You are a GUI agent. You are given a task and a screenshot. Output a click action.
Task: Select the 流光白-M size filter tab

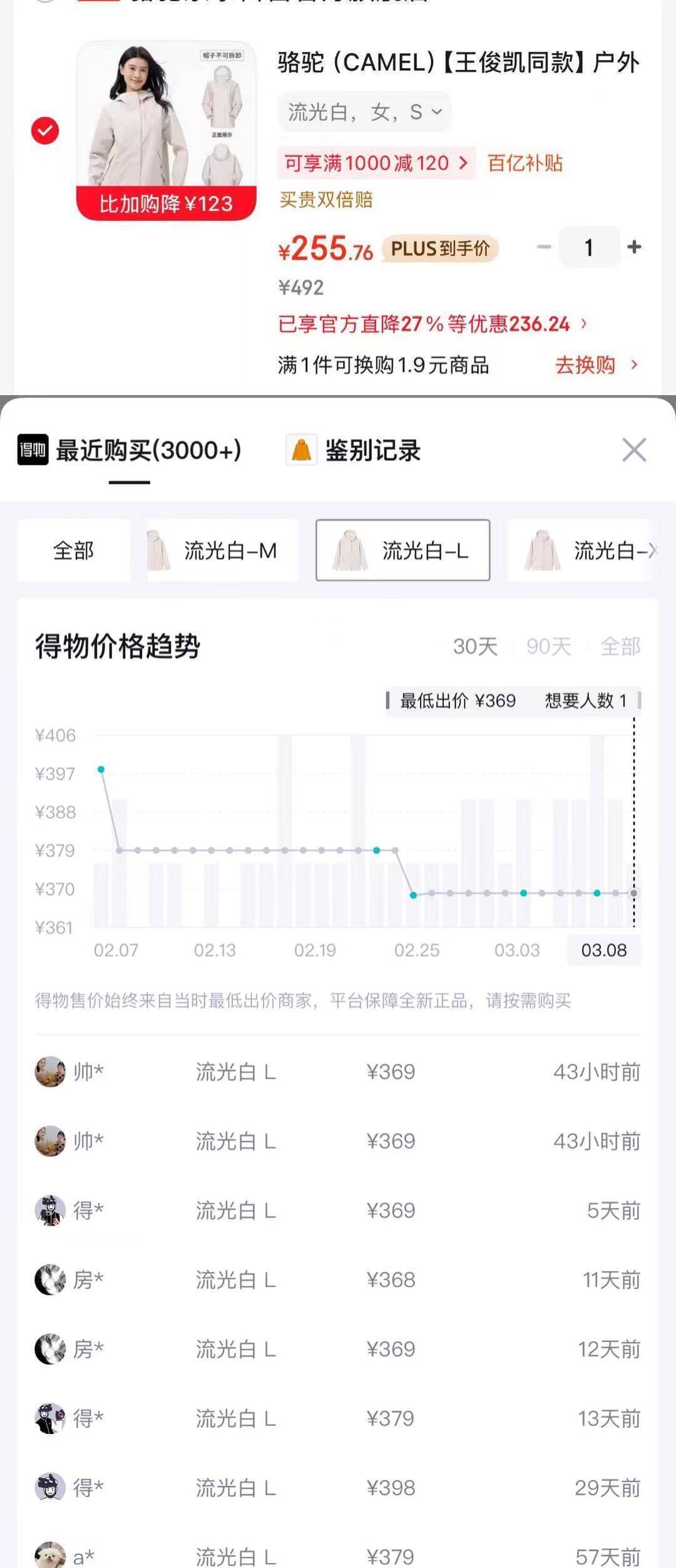coord(222,552)
